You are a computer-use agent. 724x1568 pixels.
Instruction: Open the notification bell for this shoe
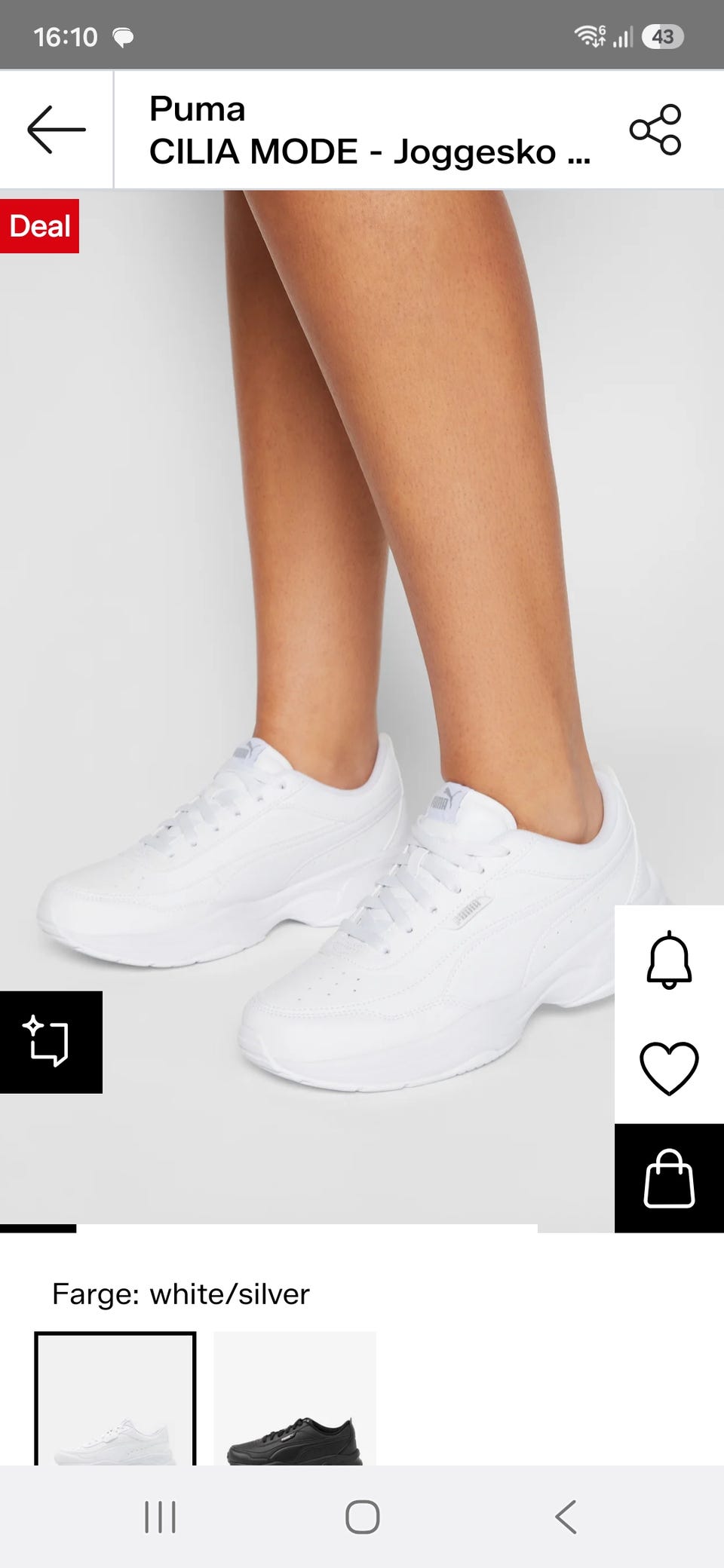pos(669,960)
